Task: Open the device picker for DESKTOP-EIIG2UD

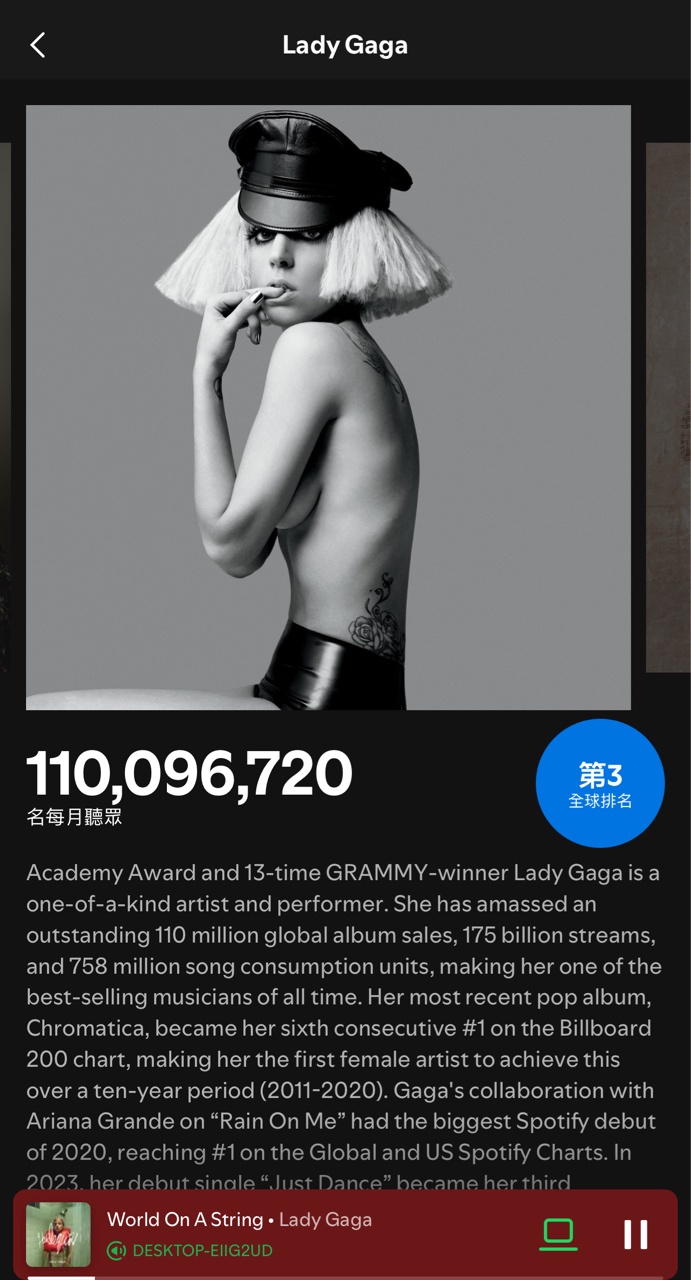Action: point(558,1234)
